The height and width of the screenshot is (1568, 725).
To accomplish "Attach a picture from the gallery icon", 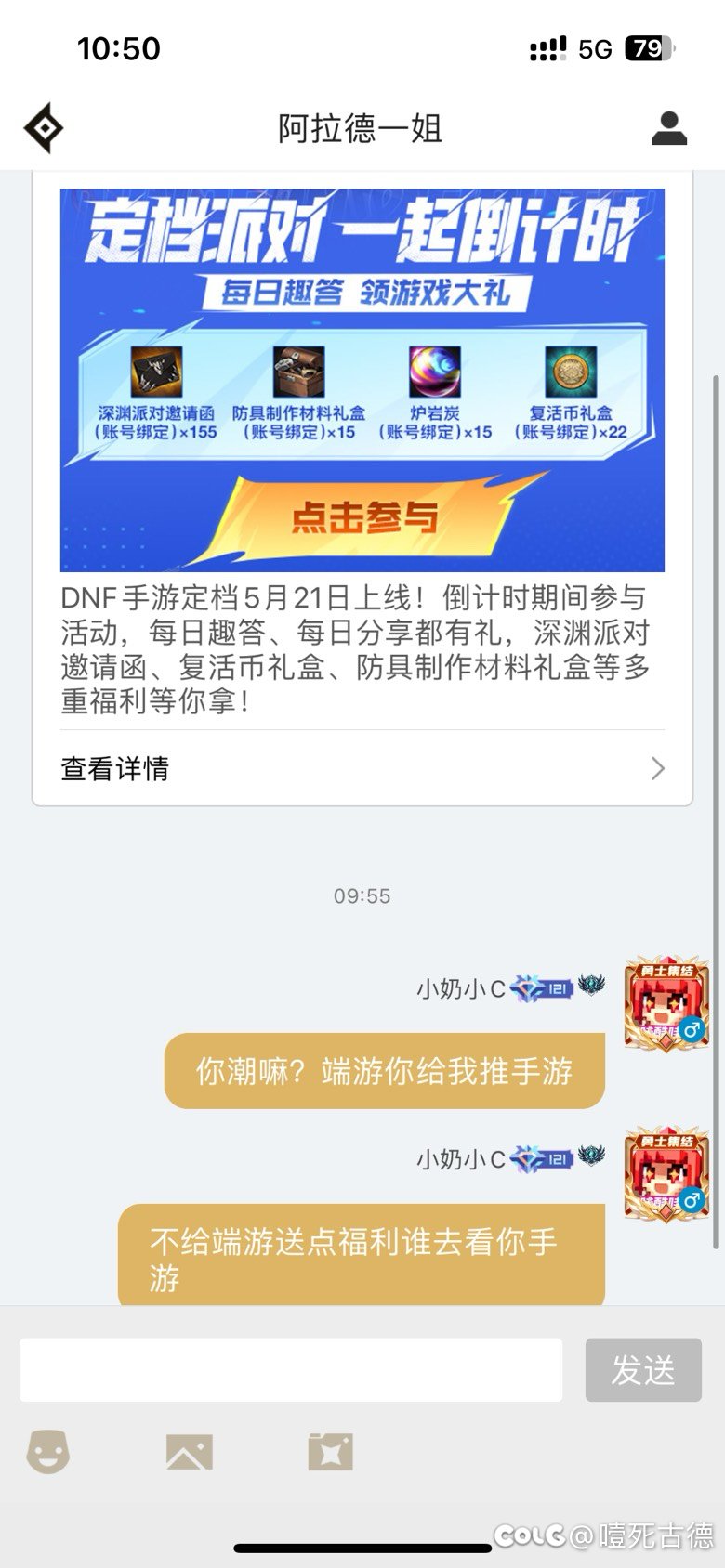I will 189,1451.
